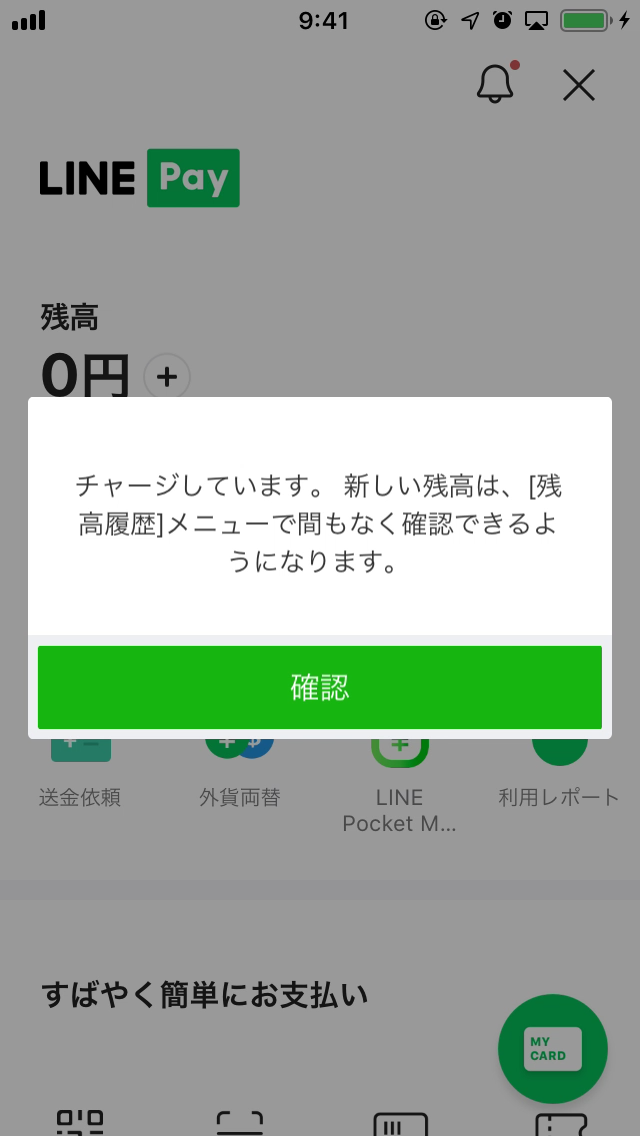Open the MY CARD floating button
Screen dimensions: 640x1136
pyautogui.click(x=553, y=1049)
